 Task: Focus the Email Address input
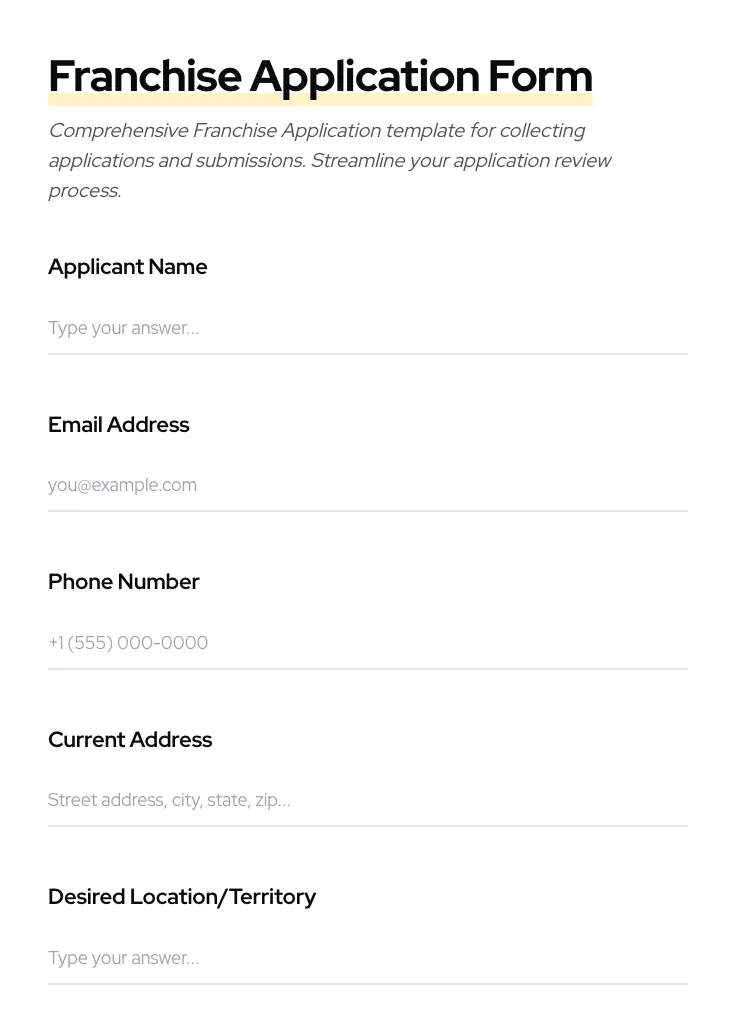click(x=367, y=485)
